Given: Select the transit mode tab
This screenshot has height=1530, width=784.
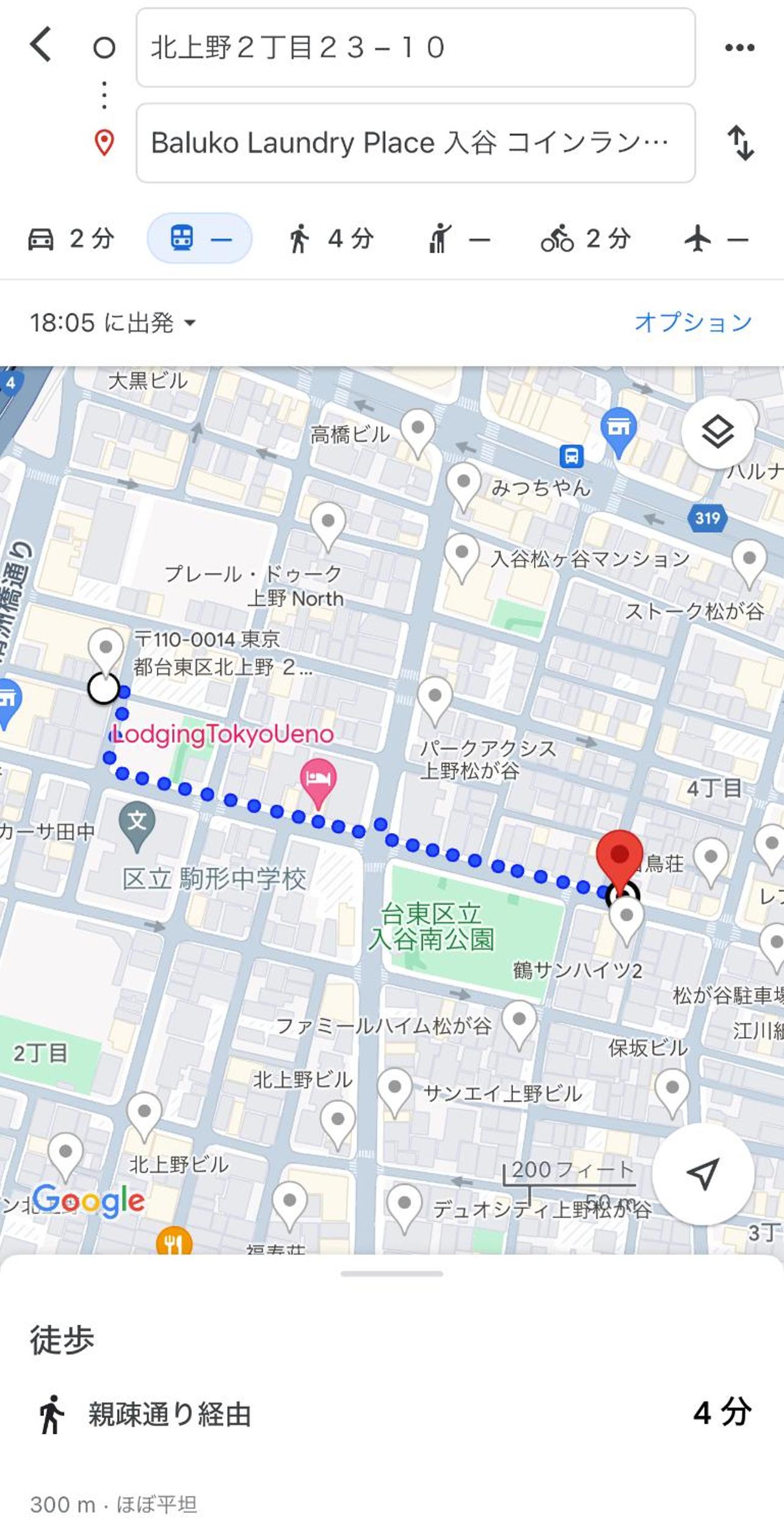Looking at the screenshot, I should pyautogui.click(x=200, y=239).
